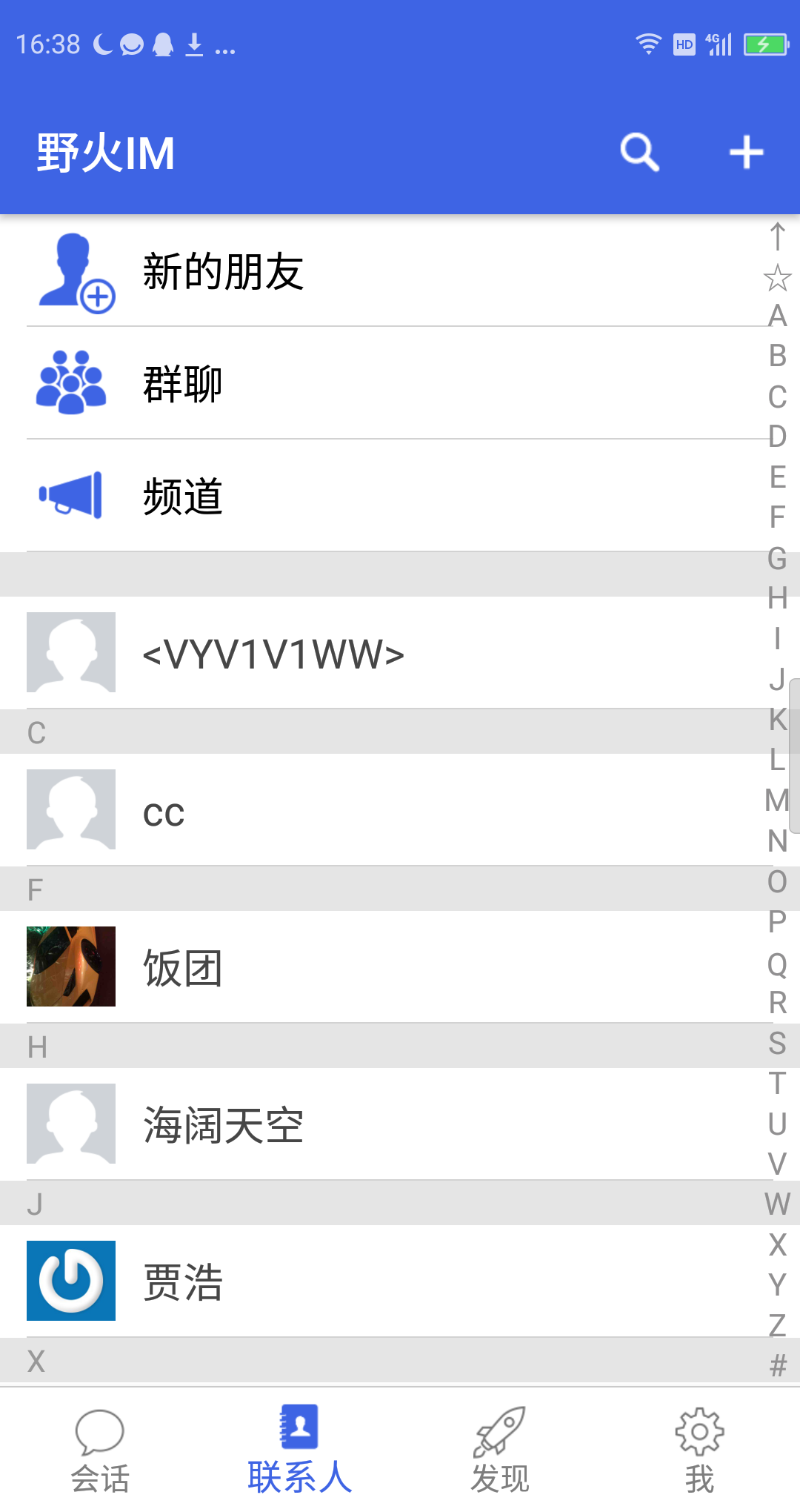Go to the 我 tab
The height and width of the screenshot is (1512, 800).
pyautogui.click(x=700, y=1450)
